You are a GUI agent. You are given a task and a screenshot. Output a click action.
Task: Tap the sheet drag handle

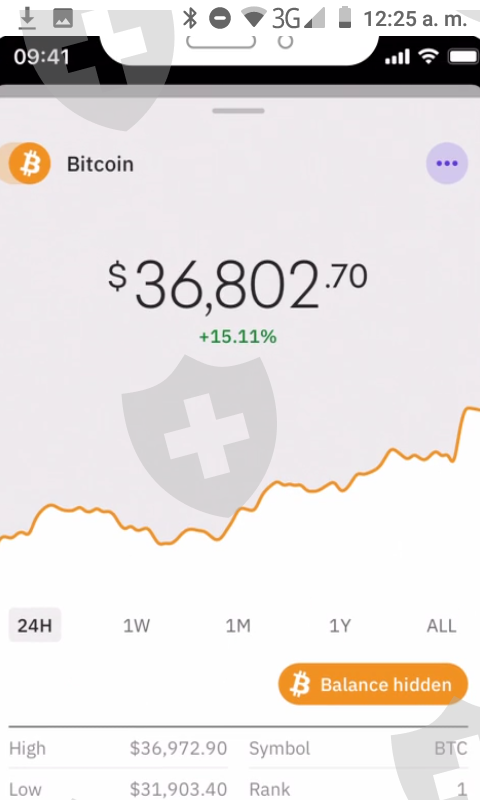click(239, 111)
